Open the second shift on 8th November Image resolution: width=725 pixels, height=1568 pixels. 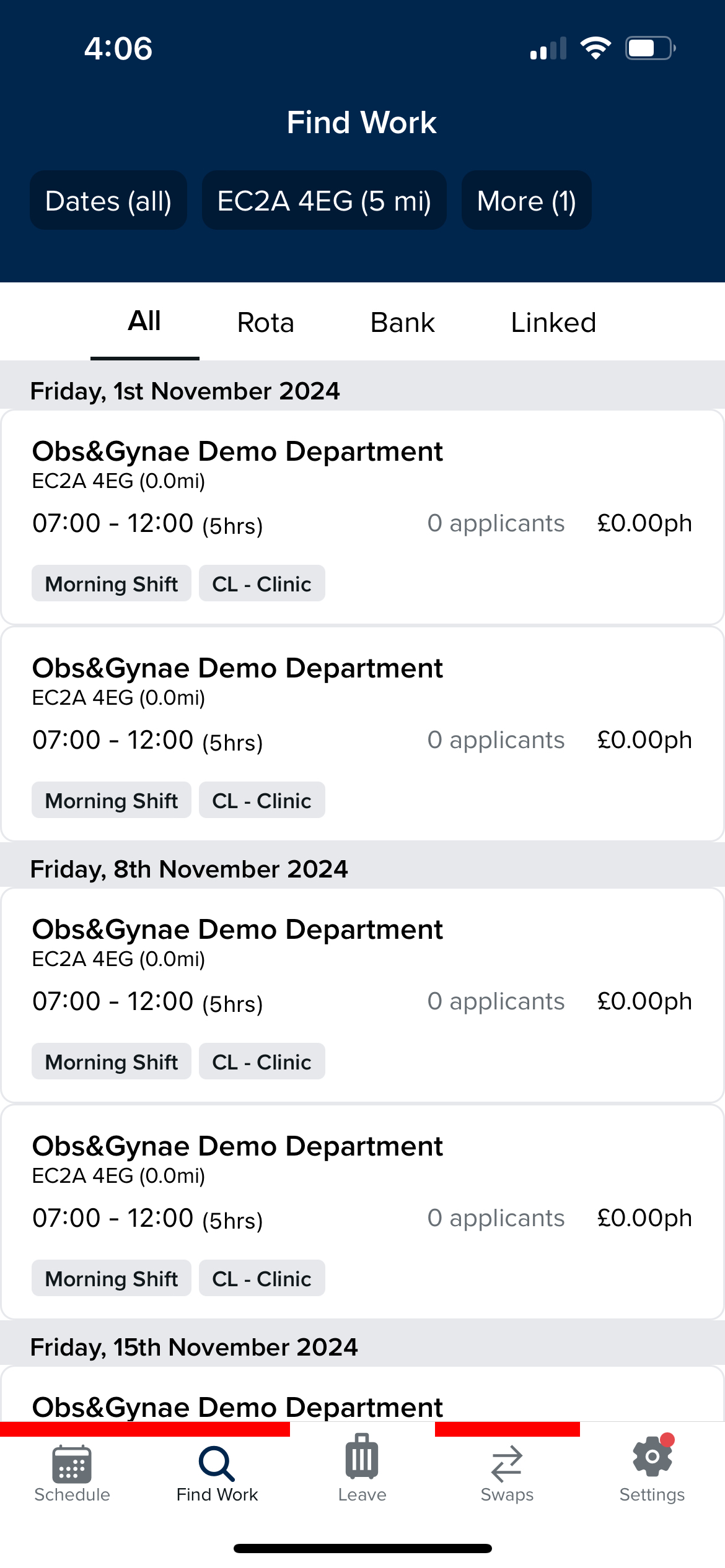(x=362, y=1212)
